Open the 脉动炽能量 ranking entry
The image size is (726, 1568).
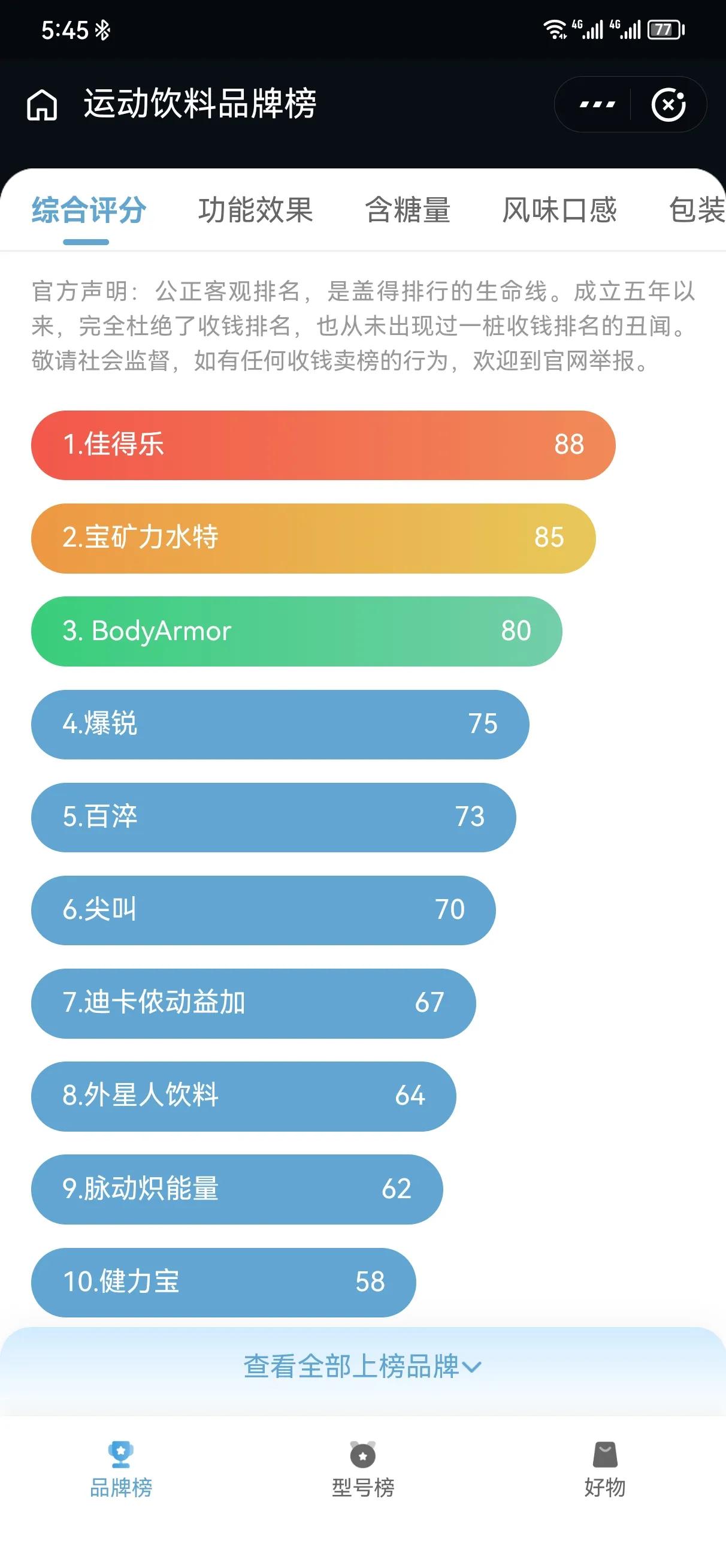237,1189
